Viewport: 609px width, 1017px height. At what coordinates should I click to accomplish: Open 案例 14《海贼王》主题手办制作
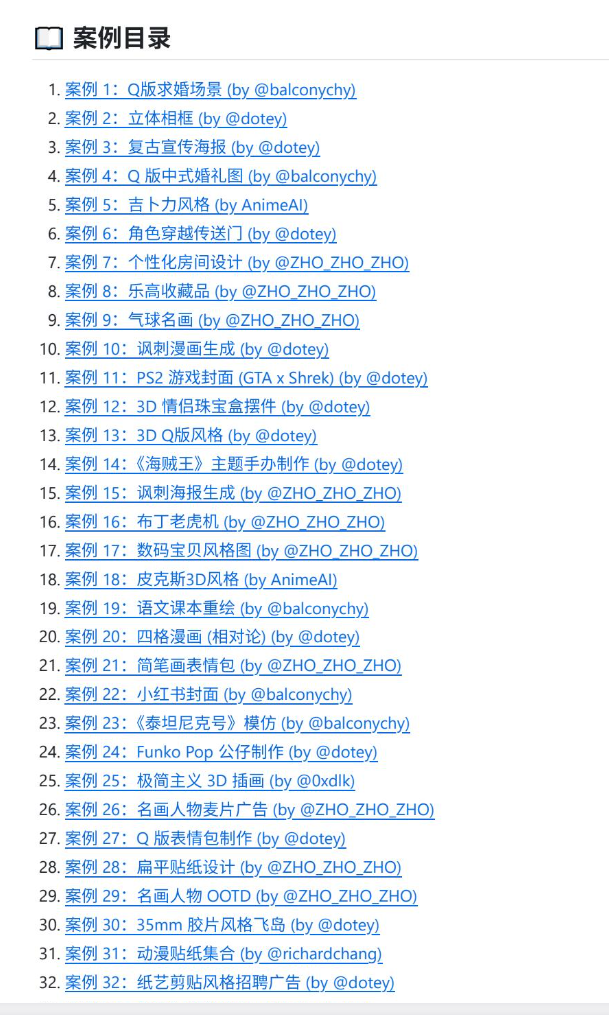(x=233, y=464)
